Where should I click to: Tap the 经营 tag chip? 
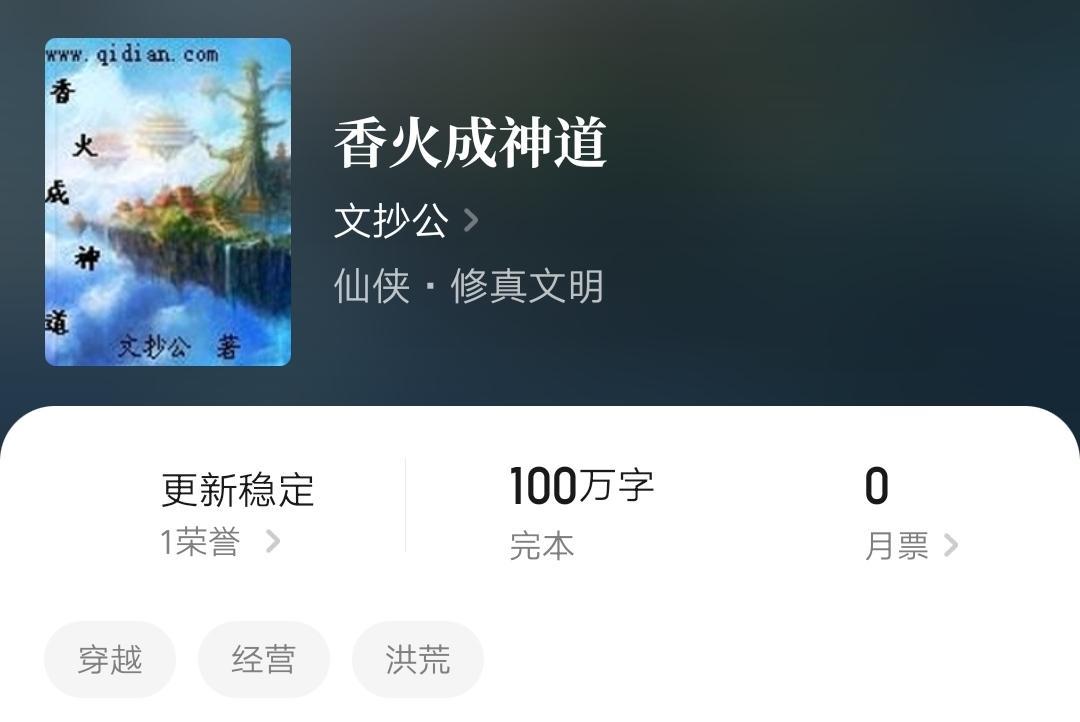click(x=264, y=660)
